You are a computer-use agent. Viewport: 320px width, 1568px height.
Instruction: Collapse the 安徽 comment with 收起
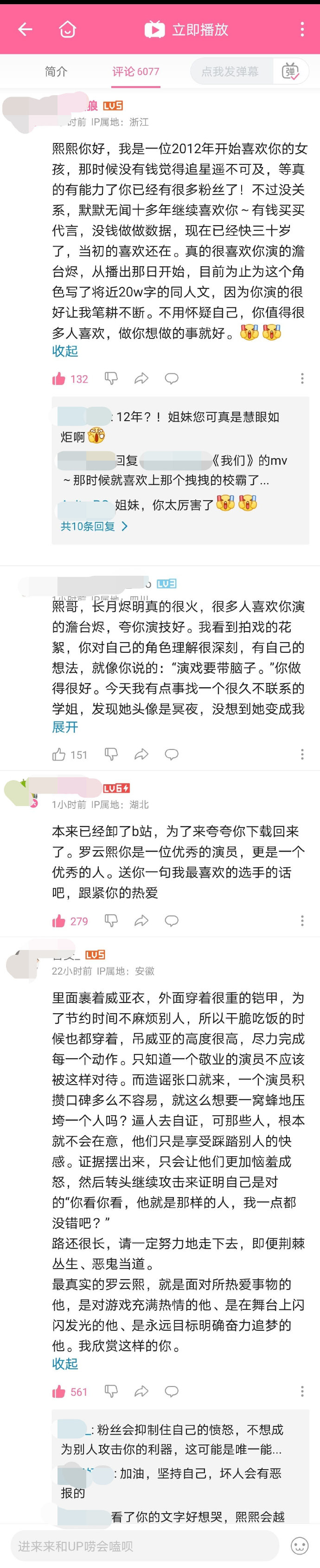coord(65,1364)
